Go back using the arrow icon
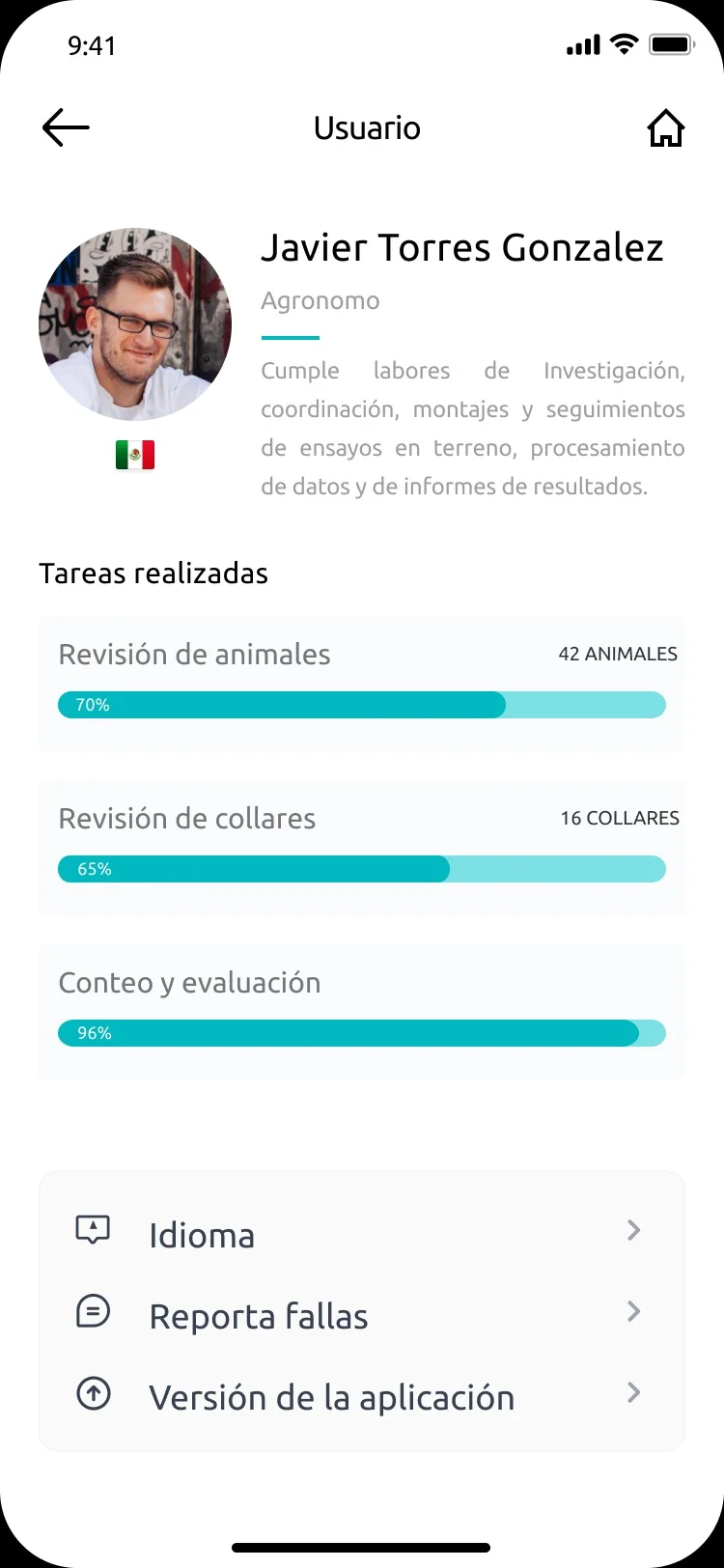Viewport: 724px width, 1568px height. pyautogui.click(x=66, y=127)
